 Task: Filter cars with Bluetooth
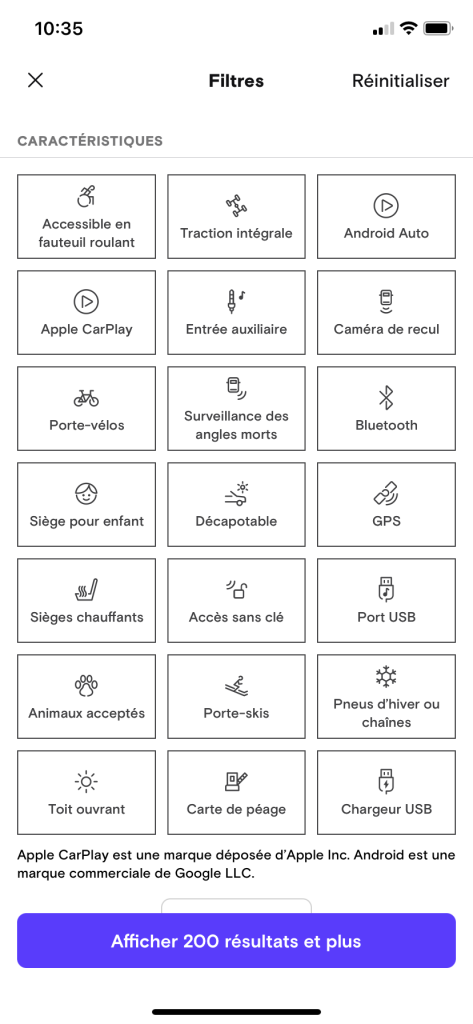coord(387,408)
